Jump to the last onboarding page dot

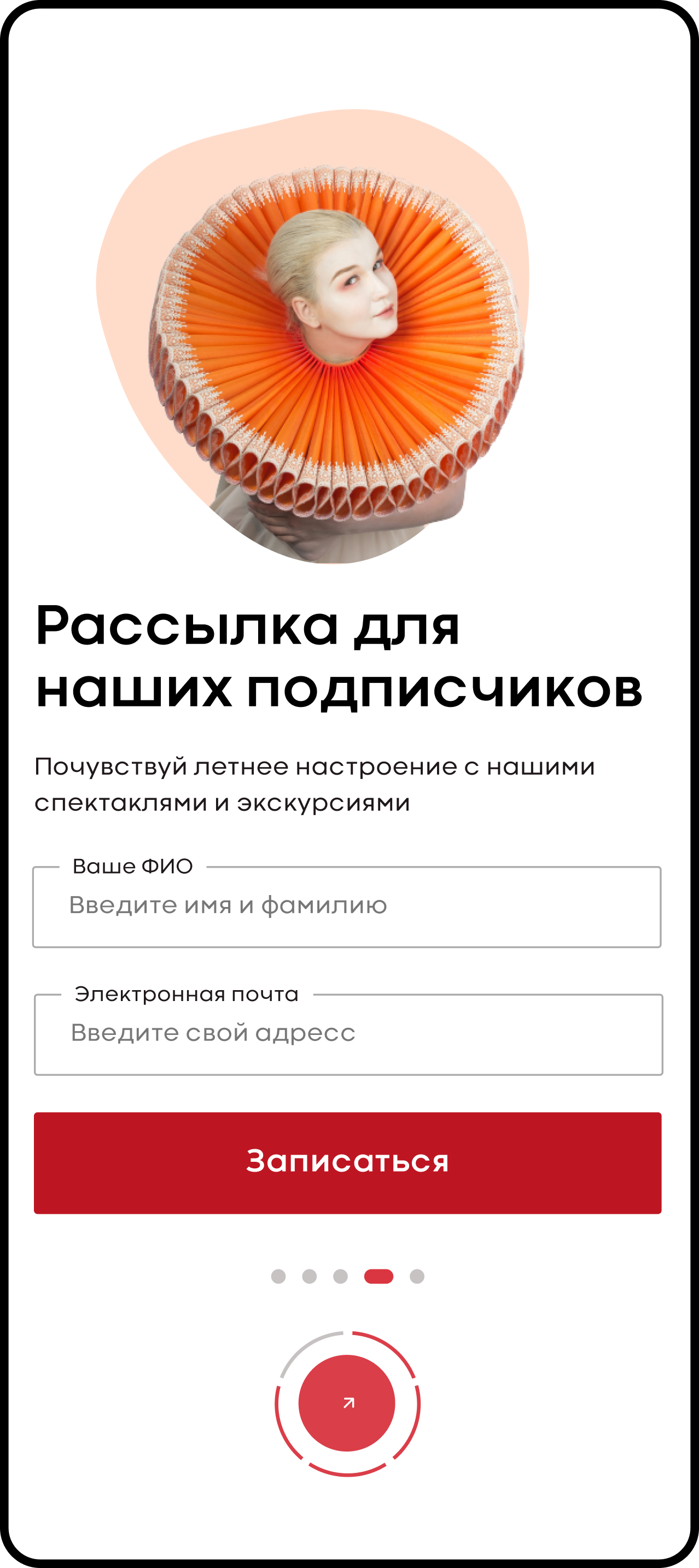(416, 1277)
